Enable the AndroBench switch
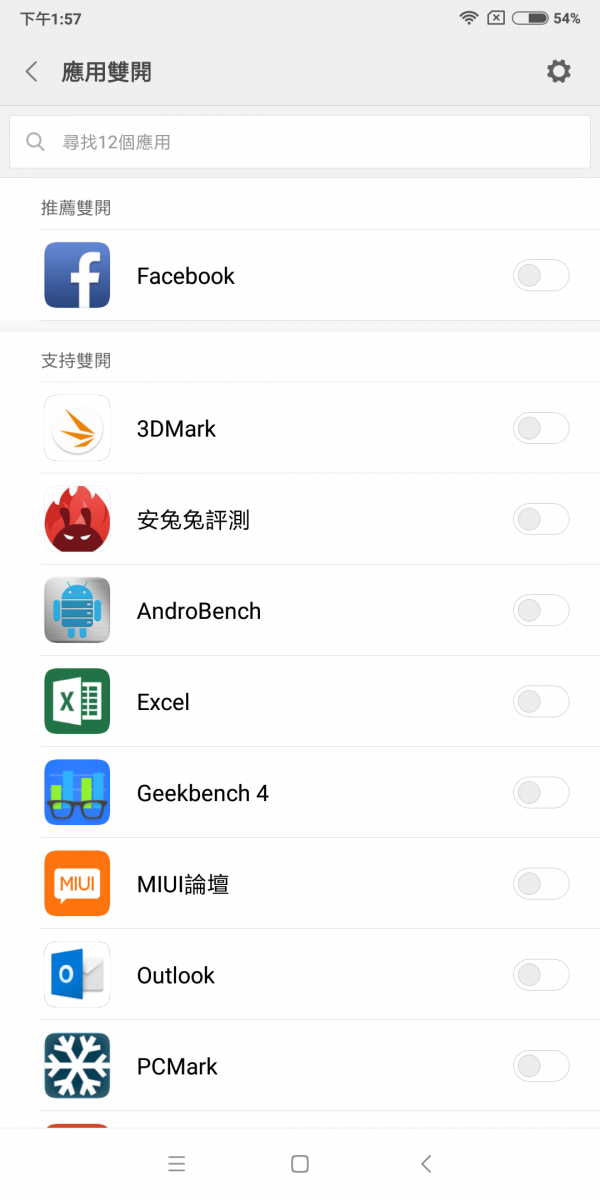 (541, 610)
